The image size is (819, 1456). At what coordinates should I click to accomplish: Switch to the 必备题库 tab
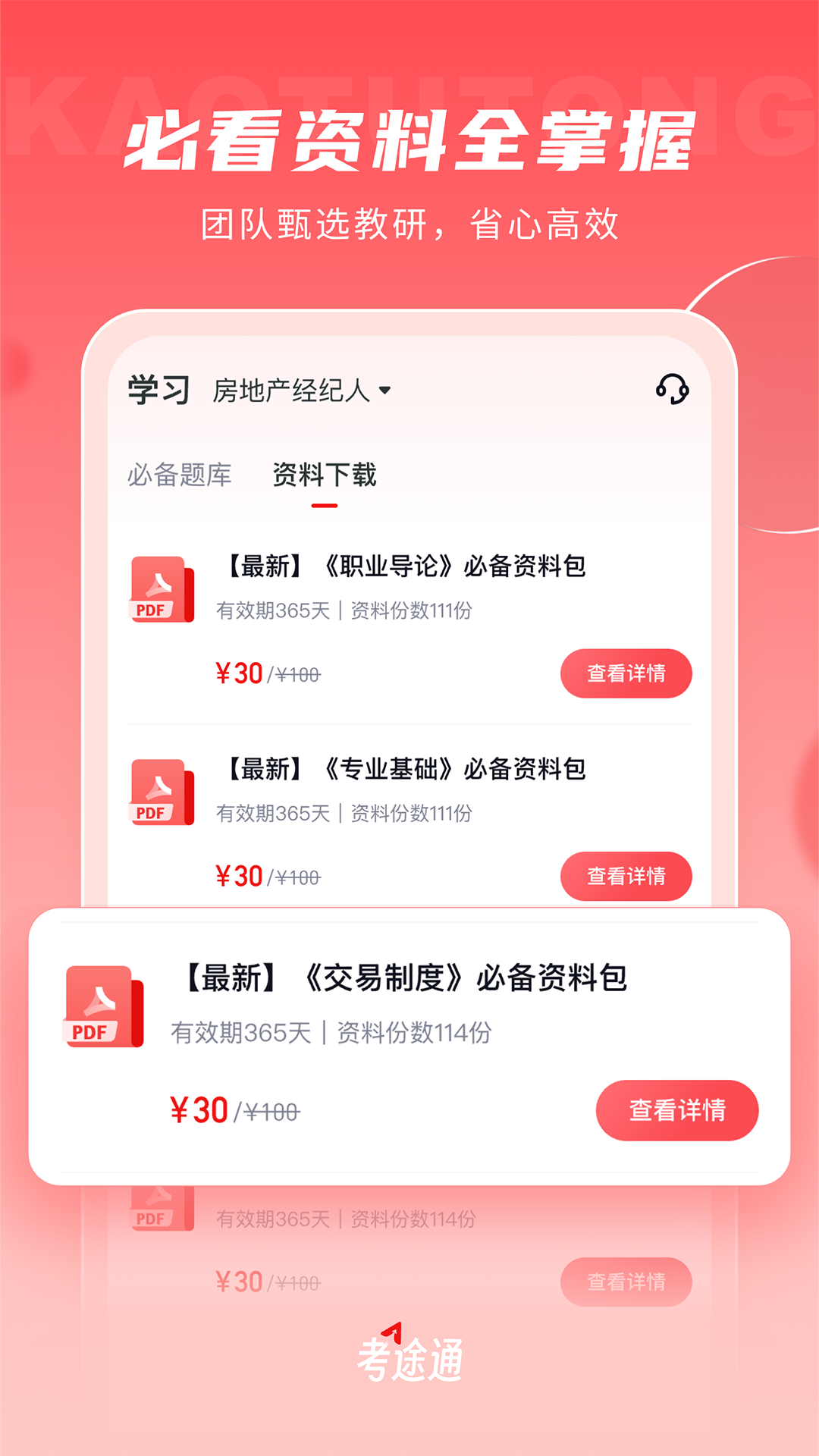pos(180,475)
